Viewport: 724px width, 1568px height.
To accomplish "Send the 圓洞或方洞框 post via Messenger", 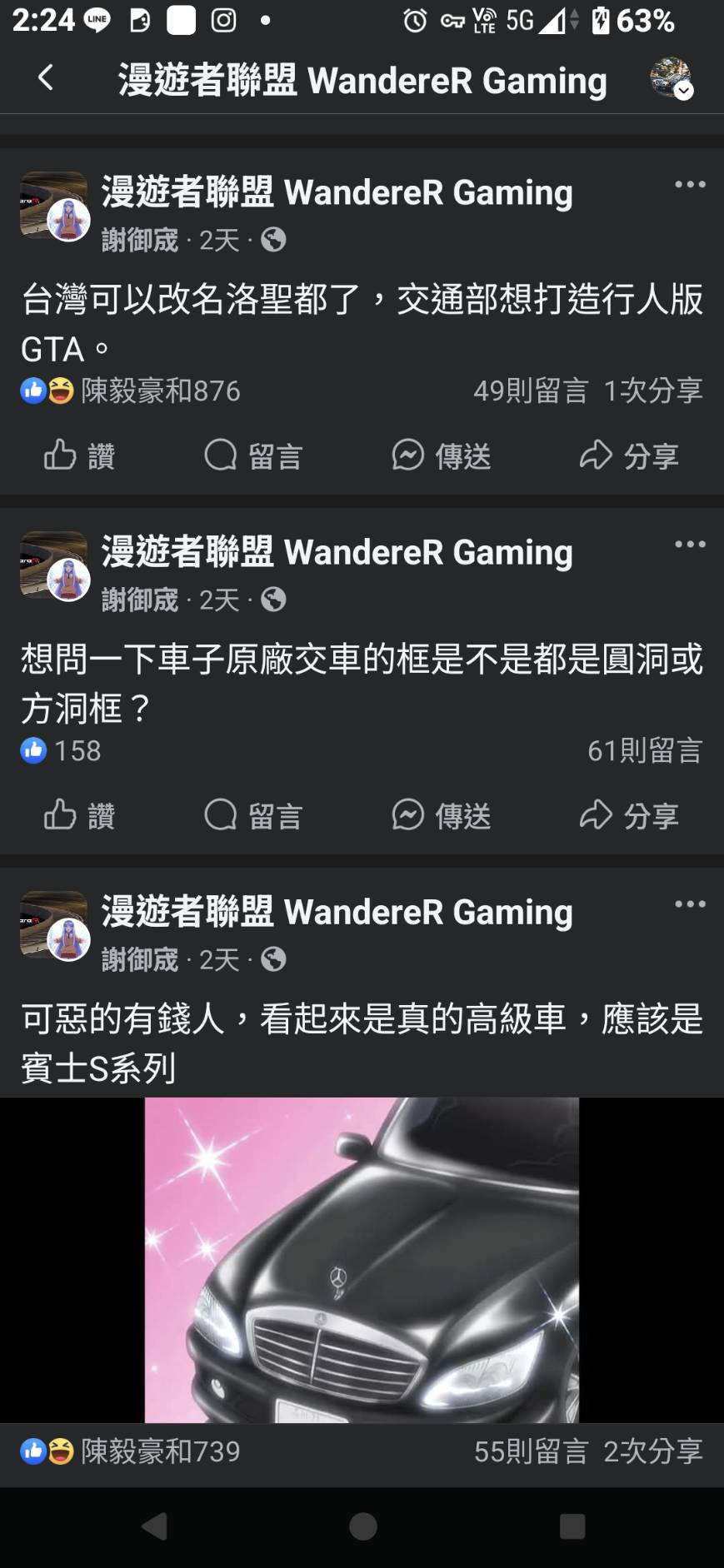I will coord(442,815).
